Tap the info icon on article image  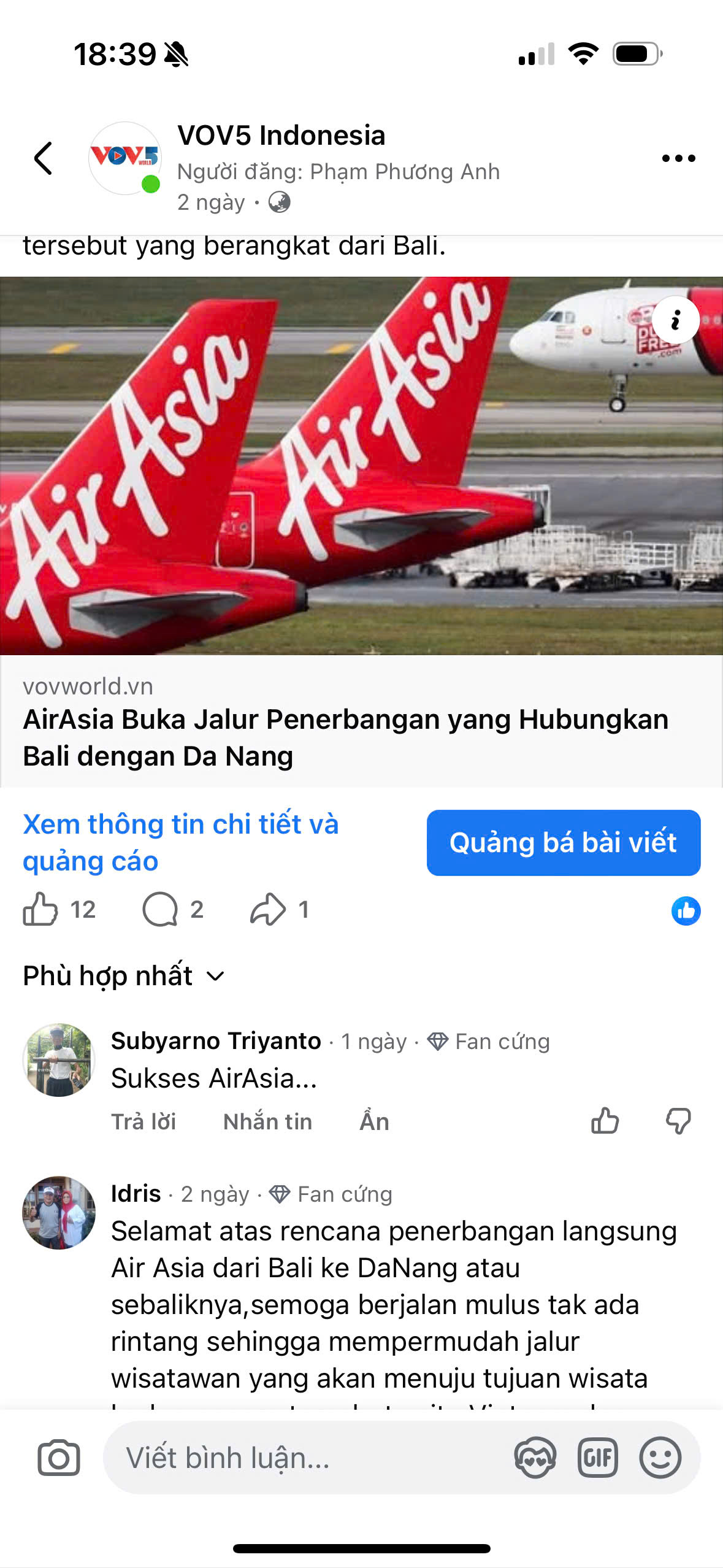(x=675, y=320)
